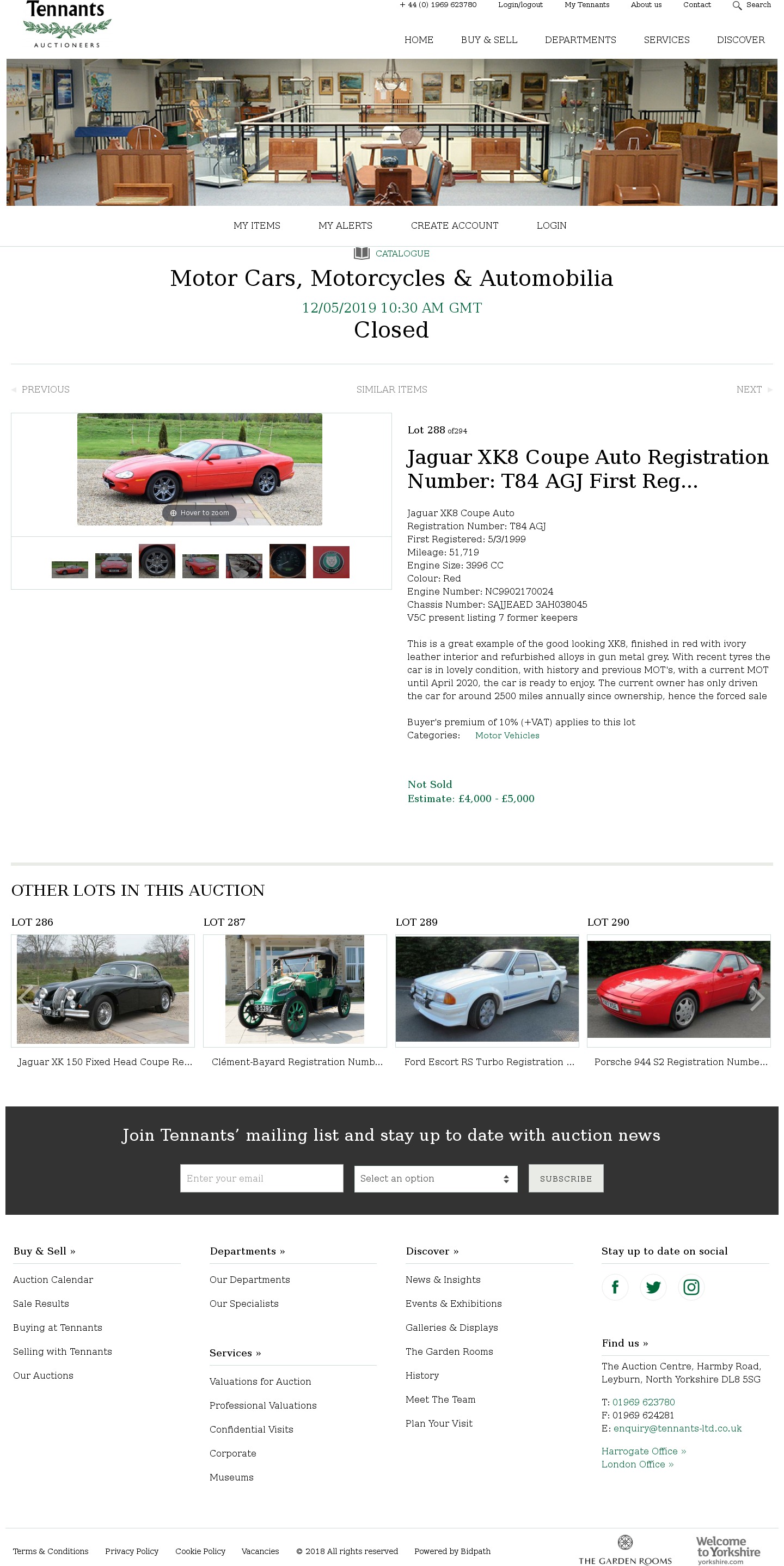
Task: View SIMILAR ITEMS
Action: click(x=391, y=390)
